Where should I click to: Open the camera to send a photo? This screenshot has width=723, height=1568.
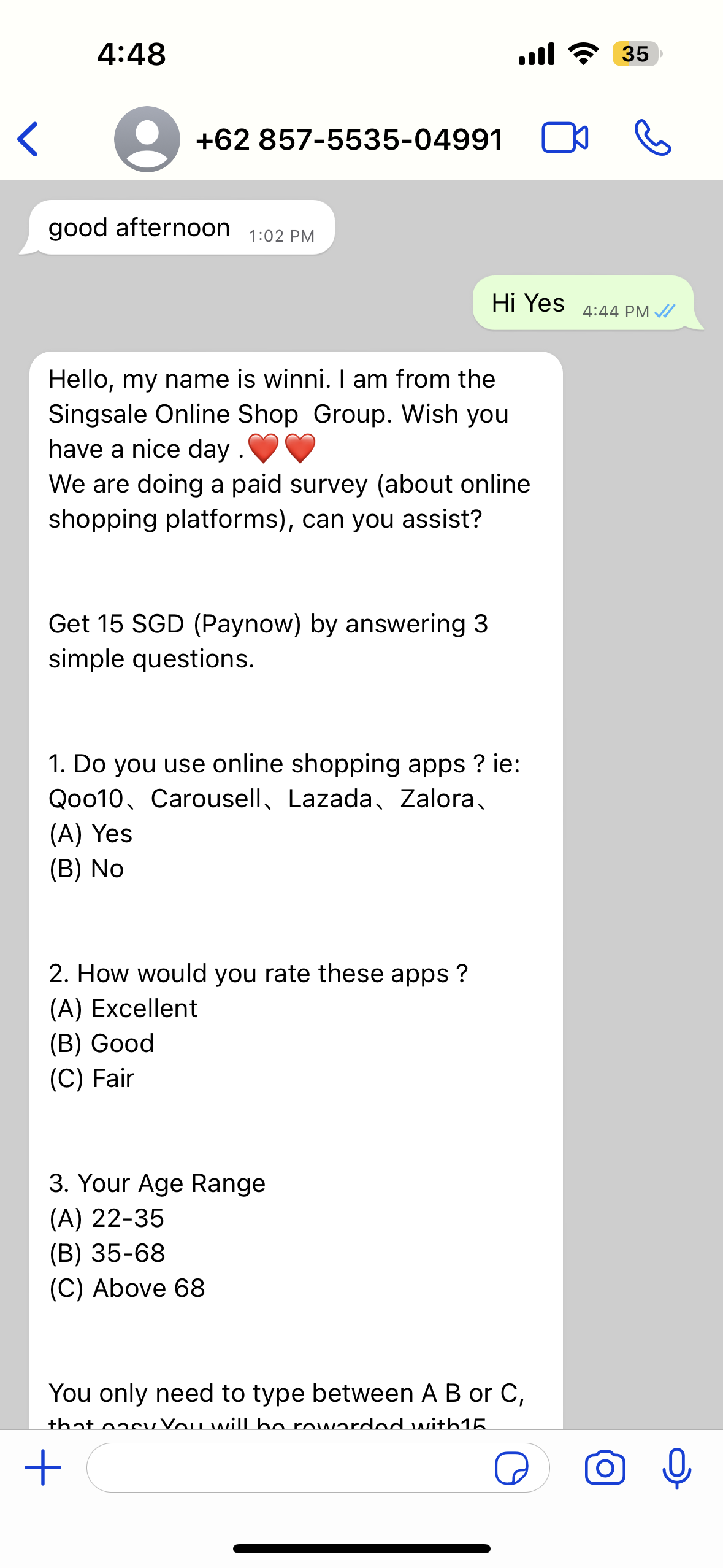coord(605,1467)
